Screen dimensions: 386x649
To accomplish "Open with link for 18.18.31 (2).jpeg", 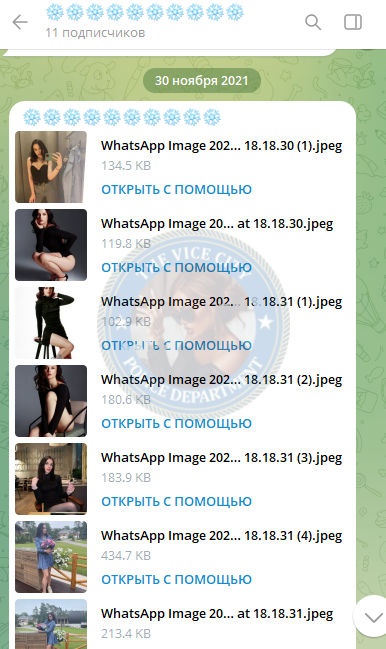I will 177,423.
